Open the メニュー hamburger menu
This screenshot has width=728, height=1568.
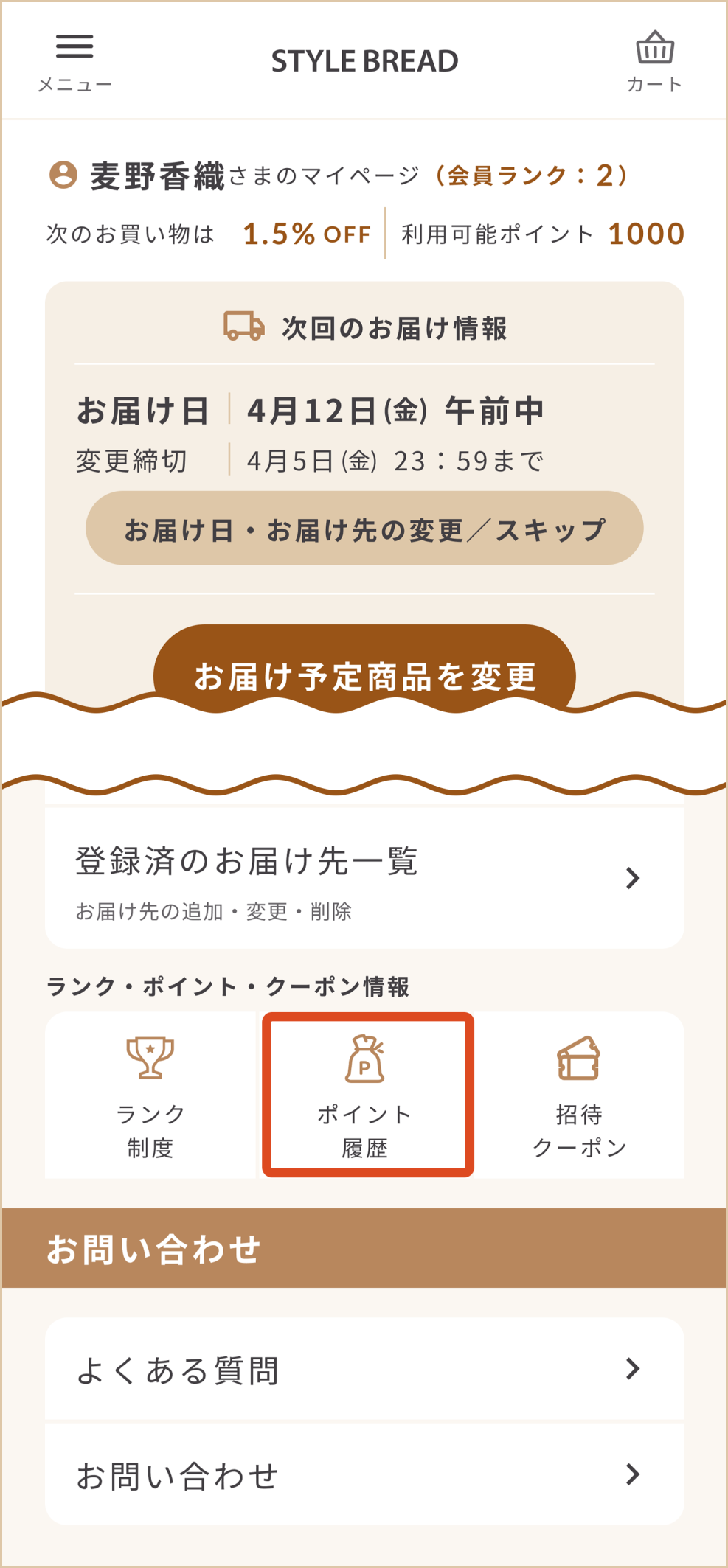point(74,60)
